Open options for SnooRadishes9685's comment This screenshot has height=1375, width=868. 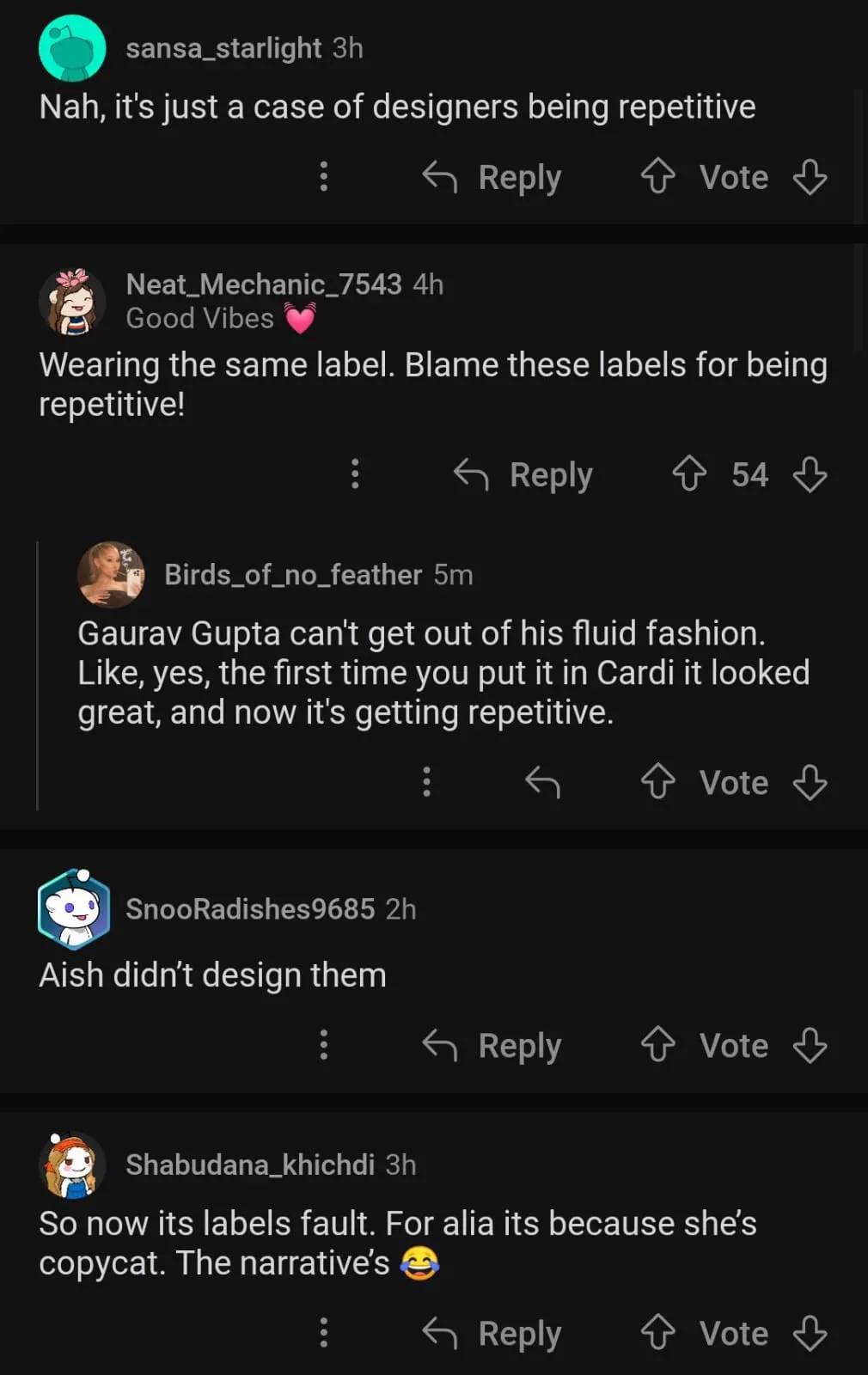[x=324, y=1045]
